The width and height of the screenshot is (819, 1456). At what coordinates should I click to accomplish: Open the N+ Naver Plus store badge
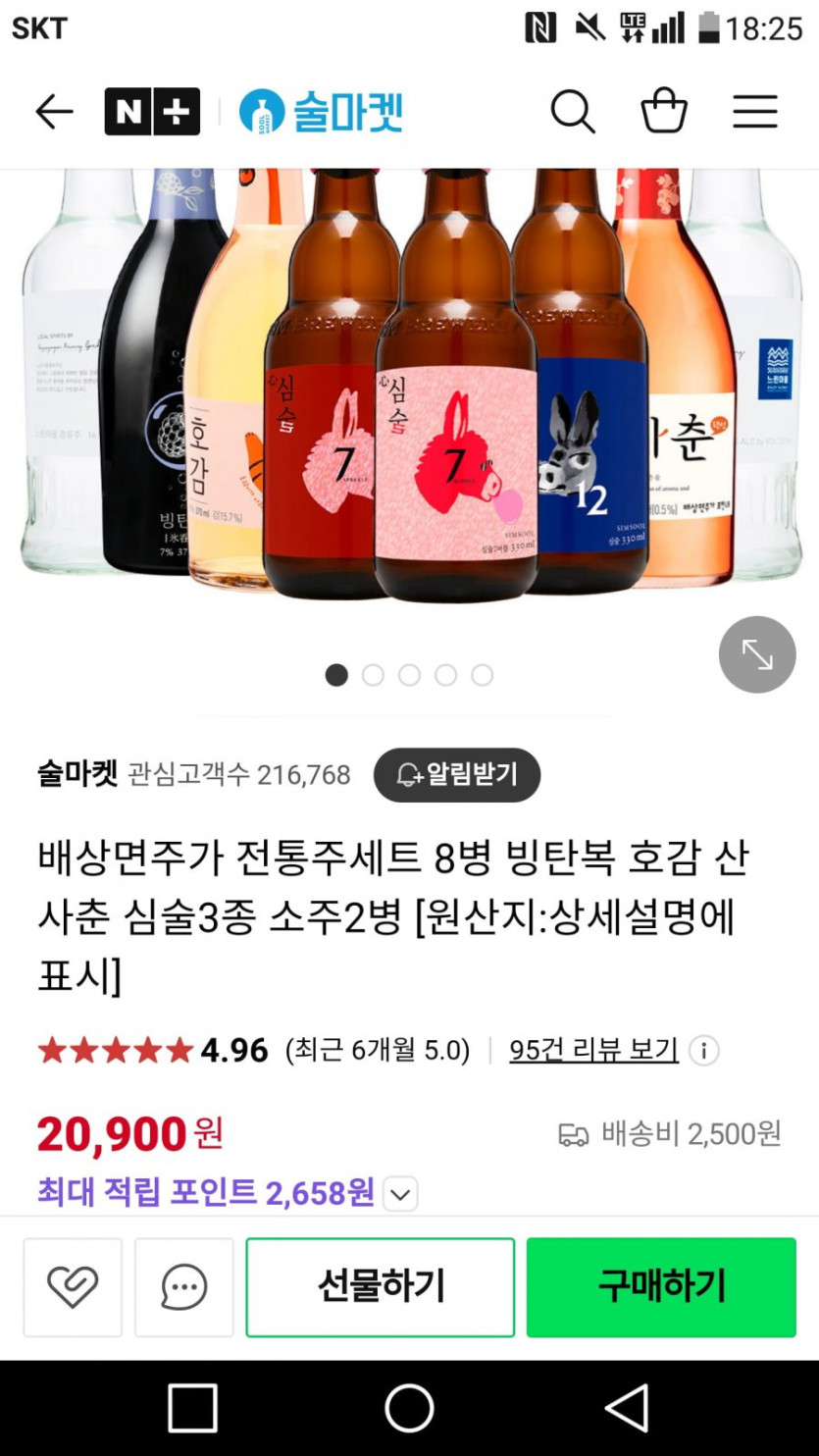pyautogui.click(x=152, y=112)
